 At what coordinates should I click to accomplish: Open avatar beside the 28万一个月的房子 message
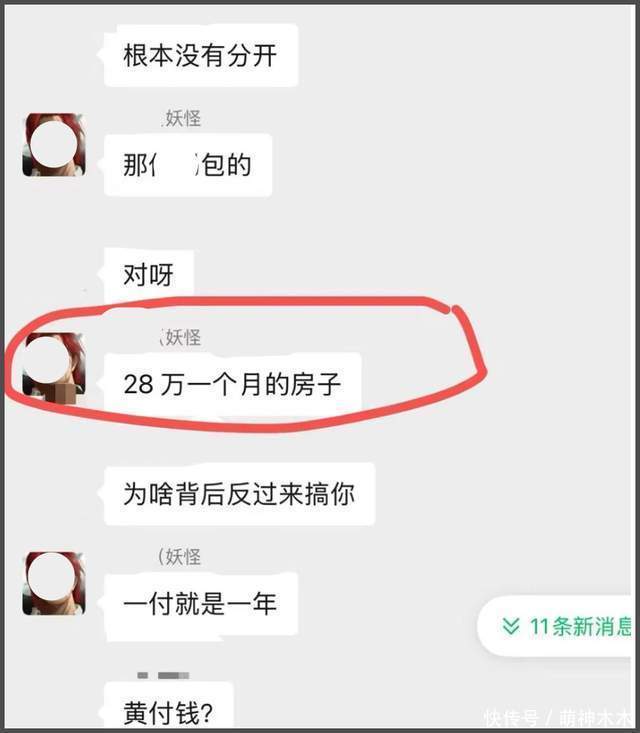(x=53, y=365)
